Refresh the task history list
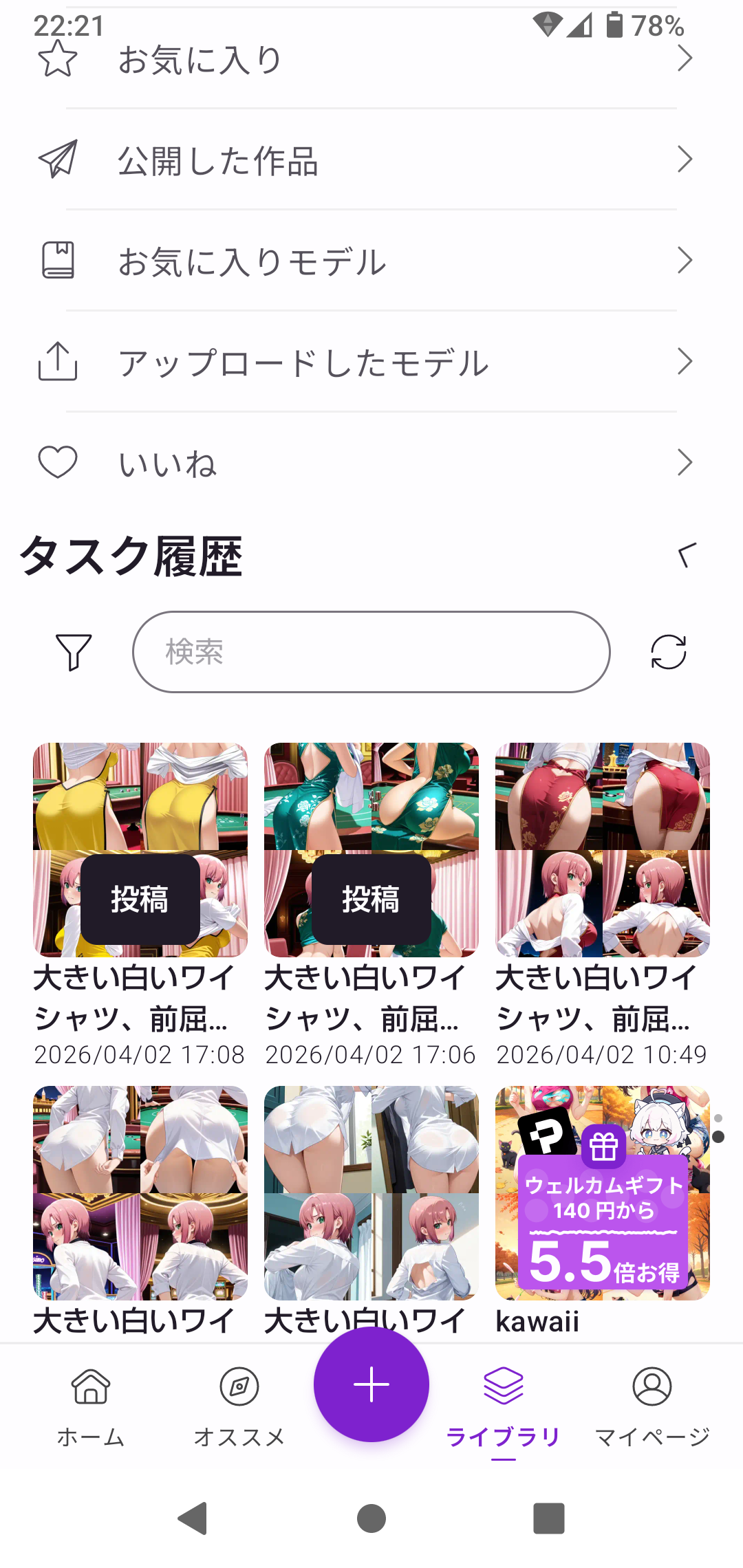Viewport: 743px width, 1568px height. (669, 652)
